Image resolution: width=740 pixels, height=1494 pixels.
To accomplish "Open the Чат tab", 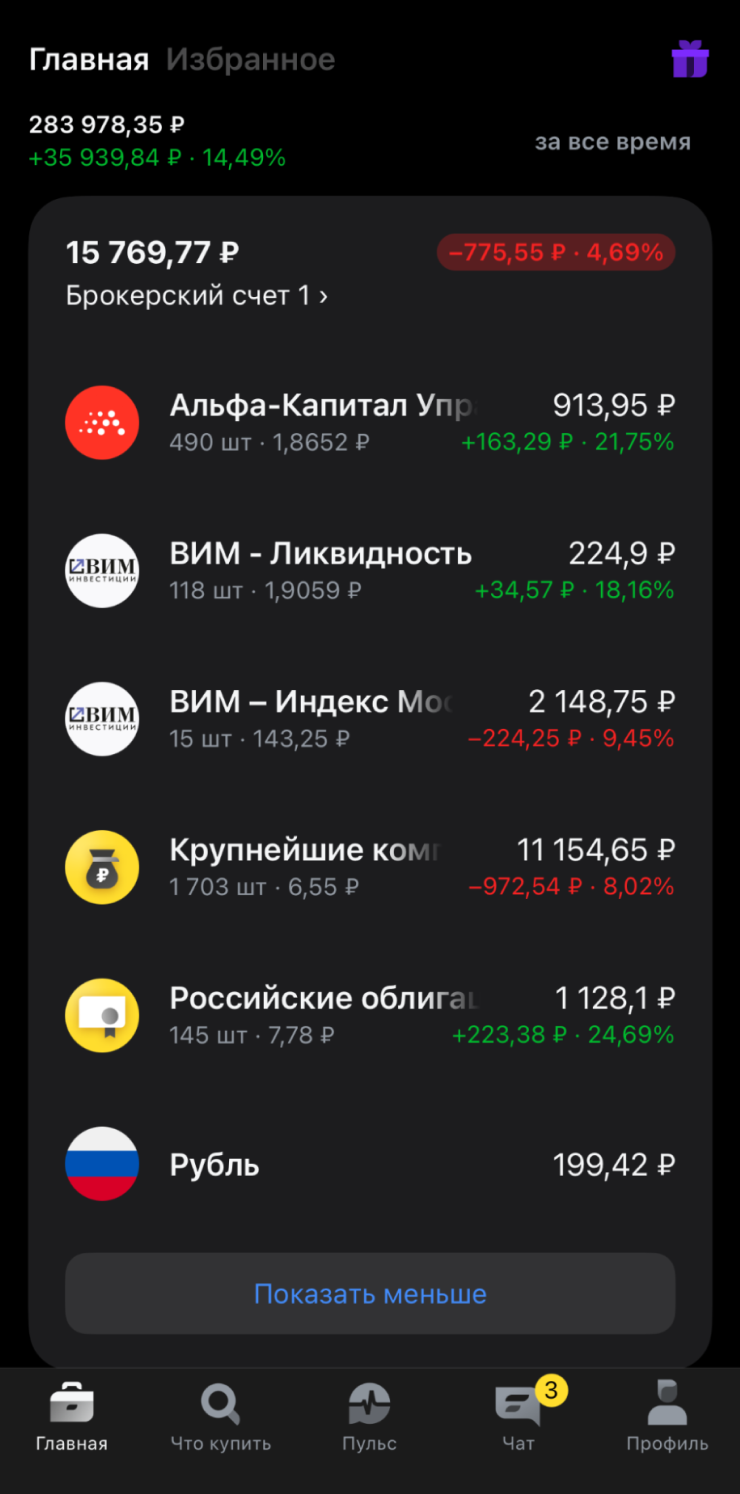I will [518, 1418].
